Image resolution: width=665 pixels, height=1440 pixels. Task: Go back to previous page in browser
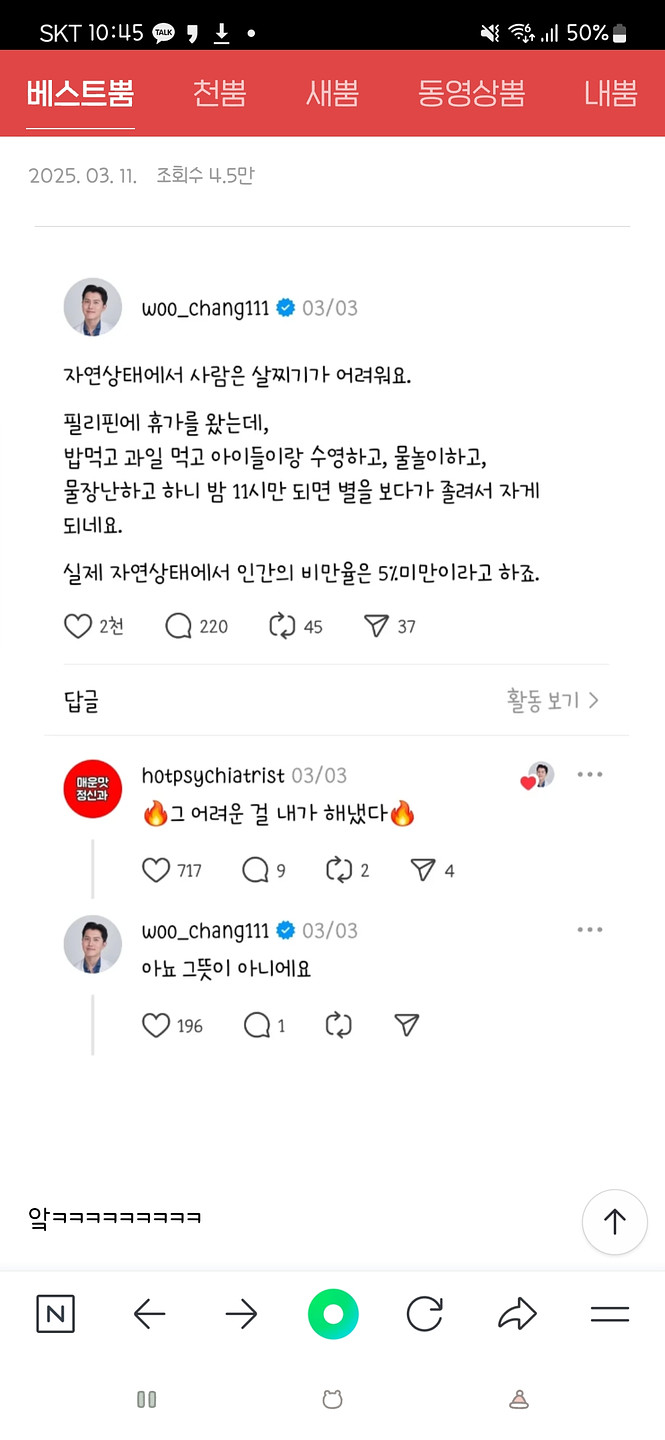pos(149,1314)
